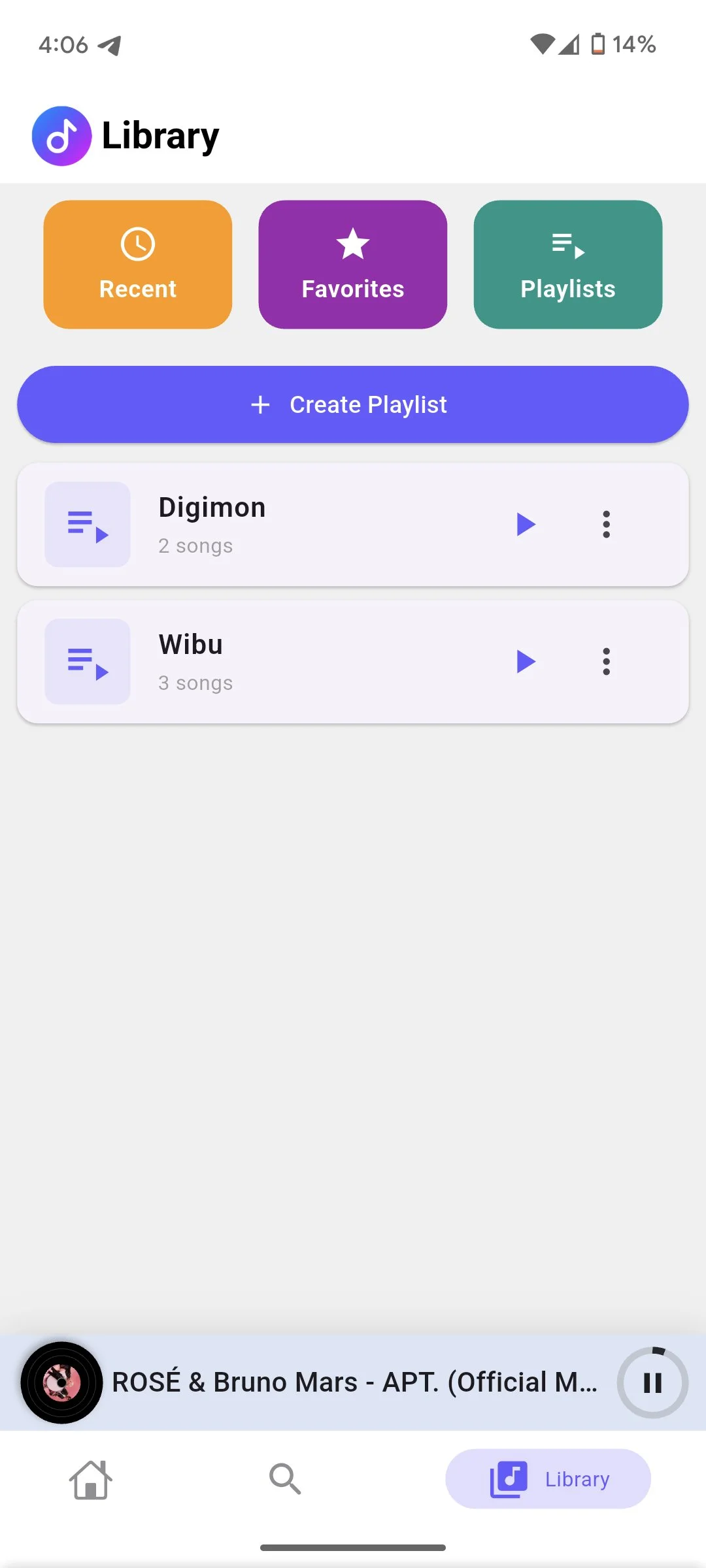Play the Digimon playlist
This screenshot has height=1568, width=706.
[x=526, y=524]
